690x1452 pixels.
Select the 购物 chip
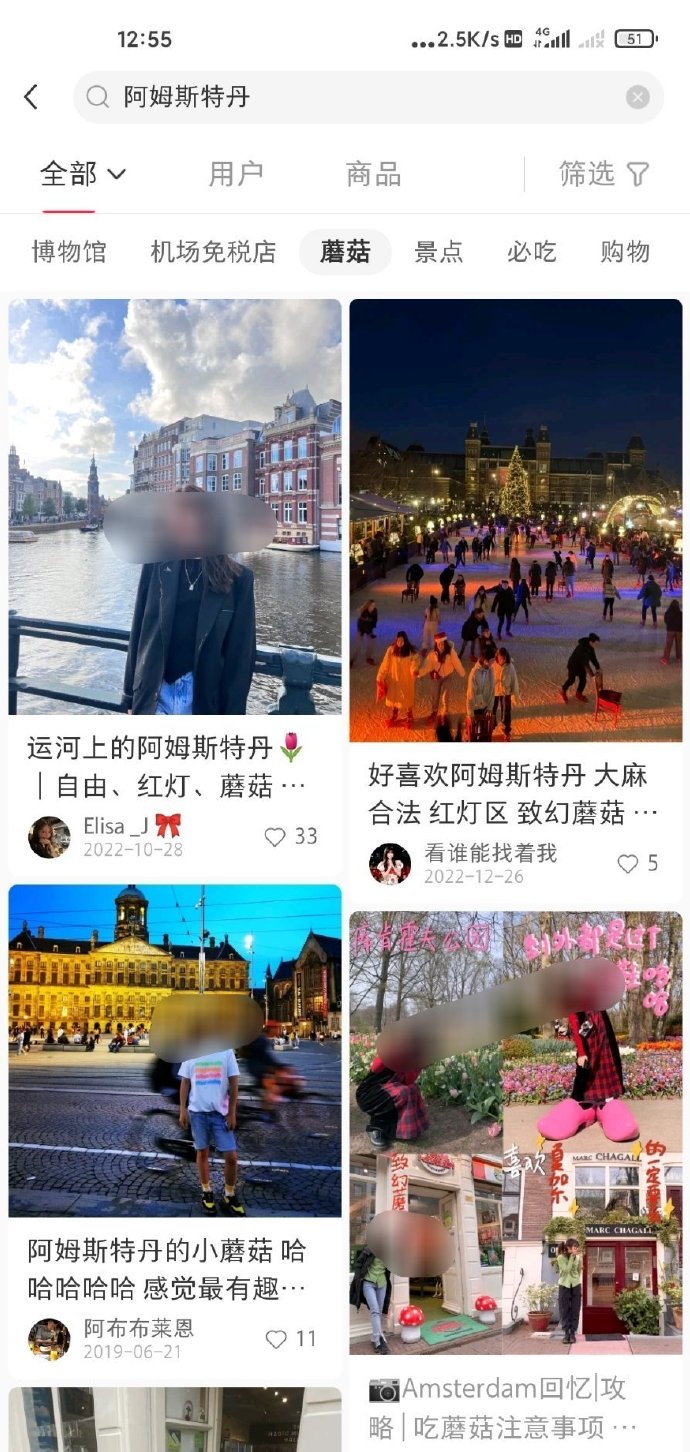tap(625, 252)
